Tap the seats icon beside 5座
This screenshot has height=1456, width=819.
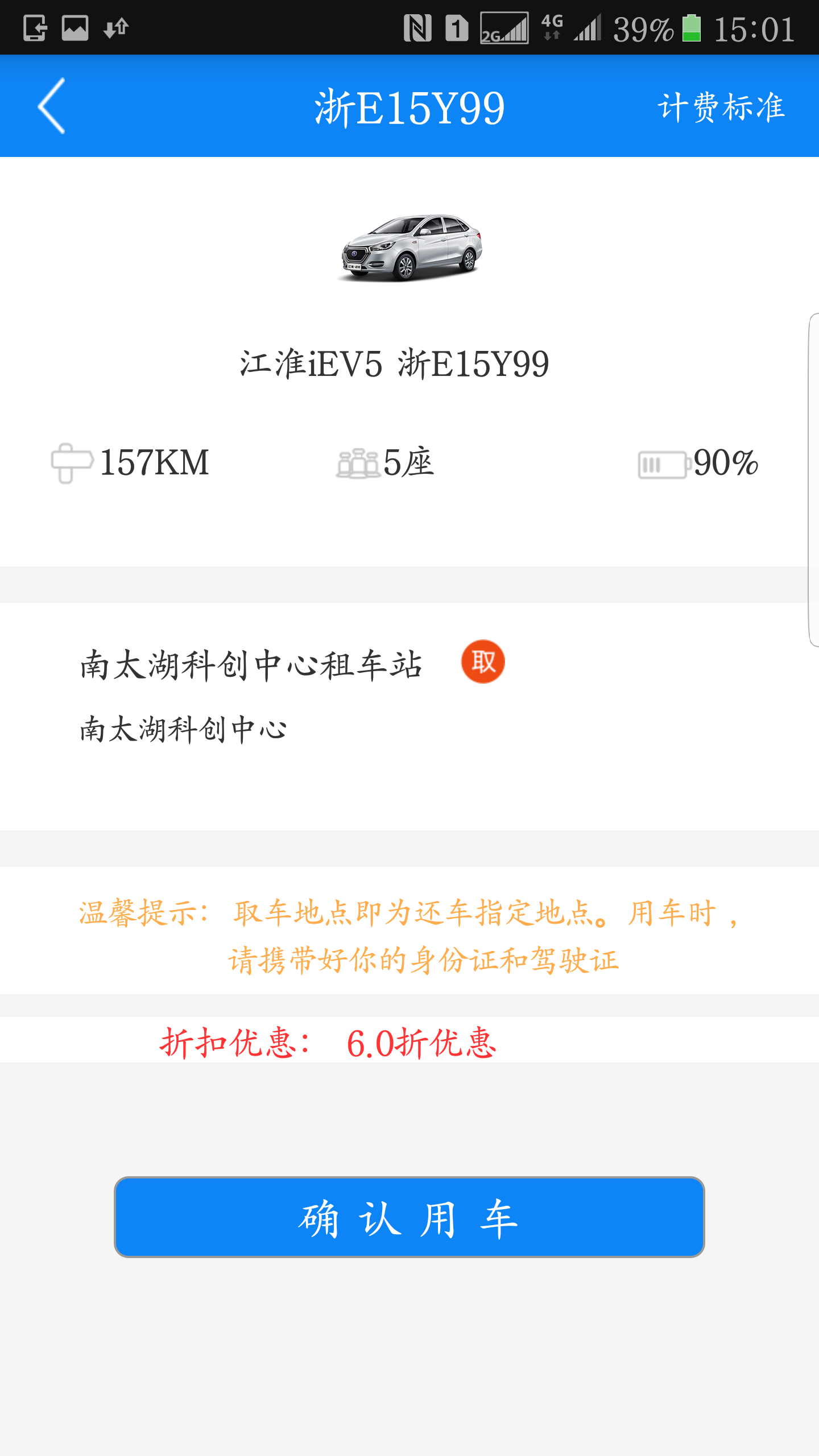[358, 464]
